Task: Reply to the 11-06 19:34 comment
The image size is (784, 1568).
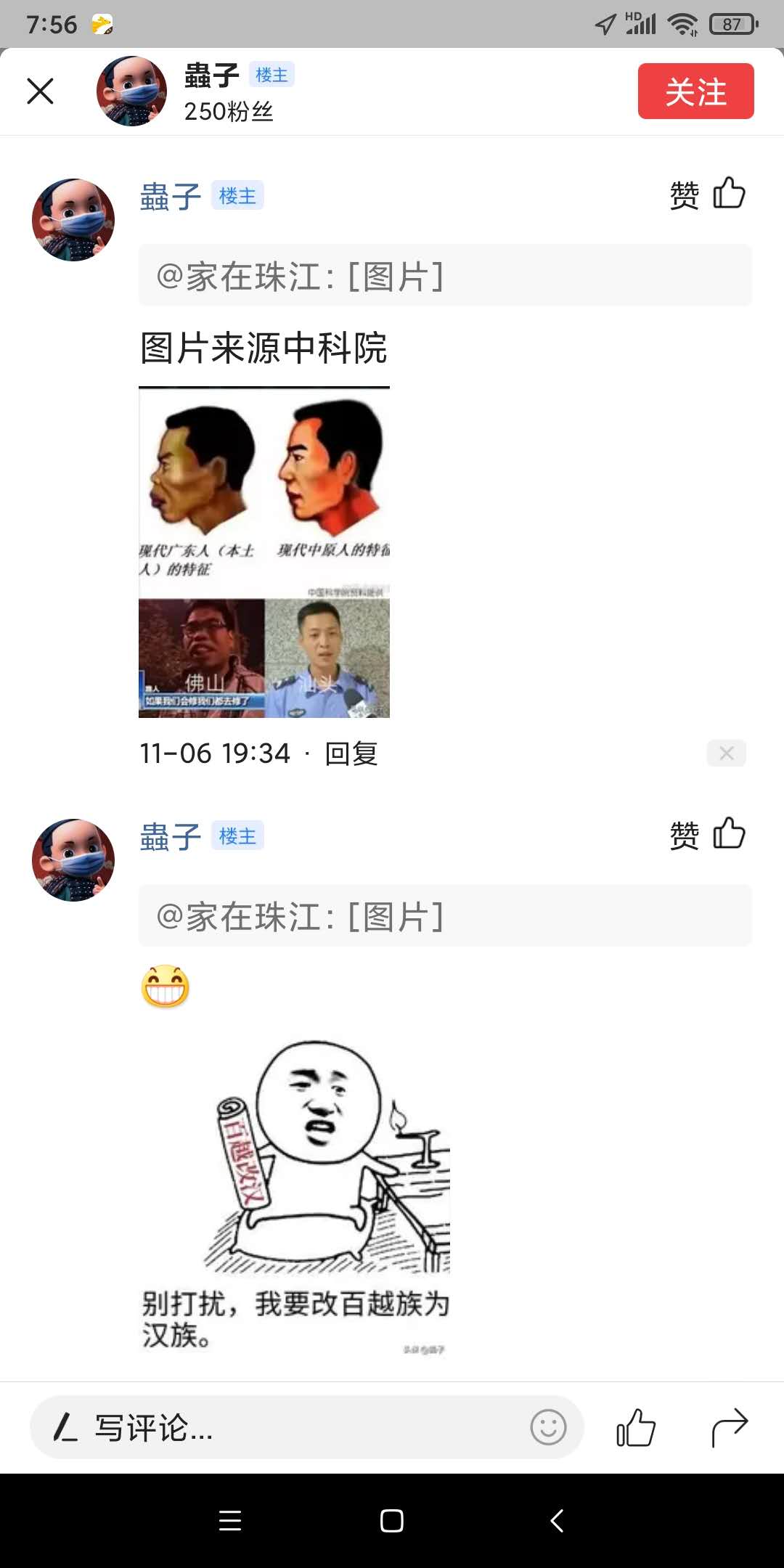Action: pyautogui.click(x=351, y=754)
